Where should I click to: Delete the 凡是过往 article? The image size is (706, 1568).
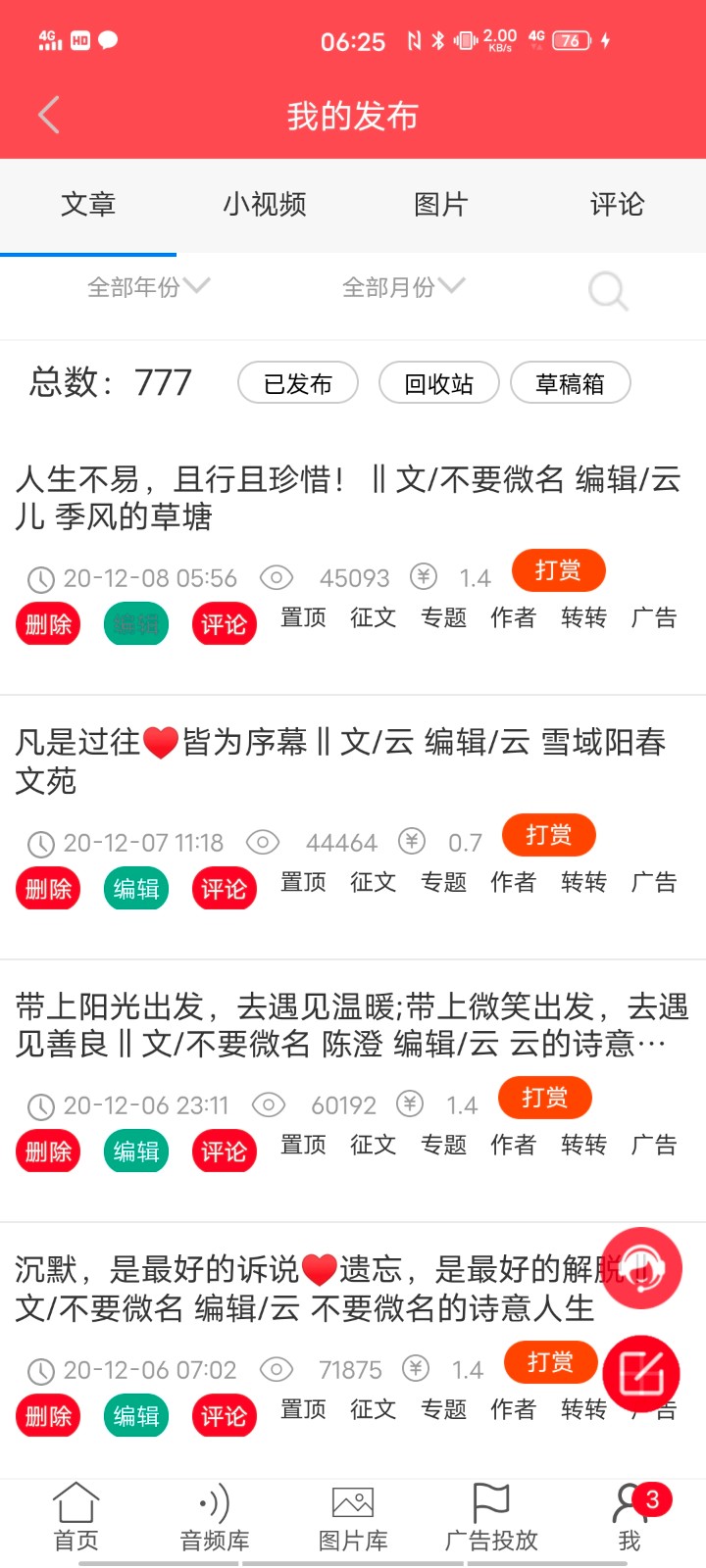click(x=48, y=889)
